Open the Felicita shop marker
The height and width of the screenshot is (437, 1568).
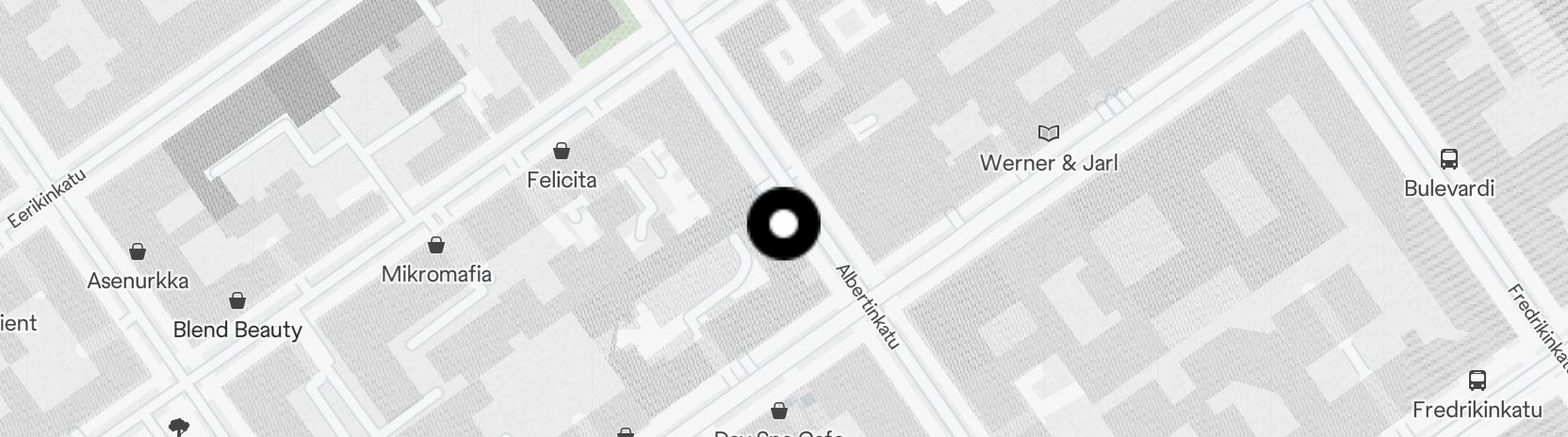562,151
